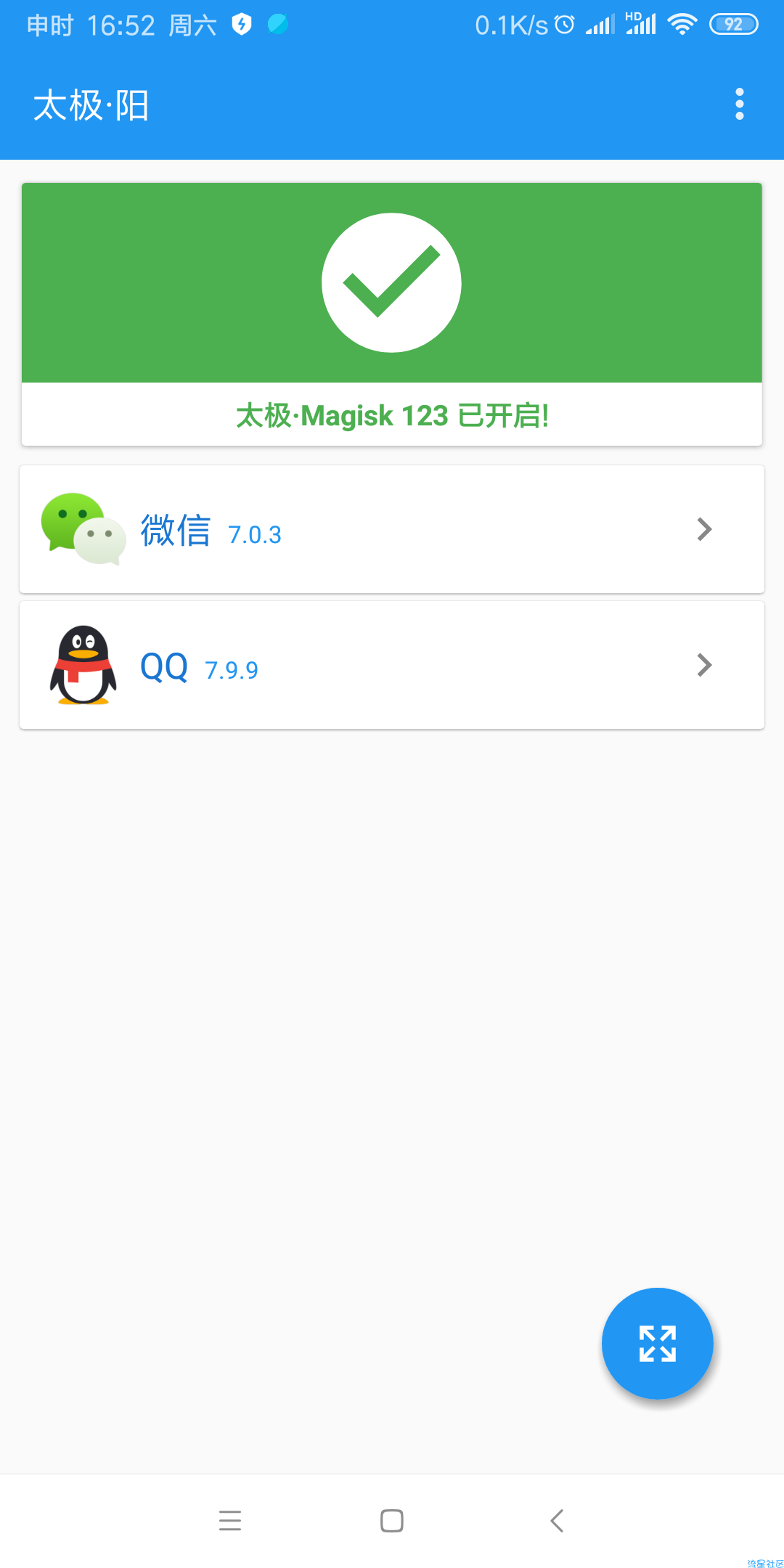Tap the green Magisk status card
The image size is (784, 1568).
[392, 314]
